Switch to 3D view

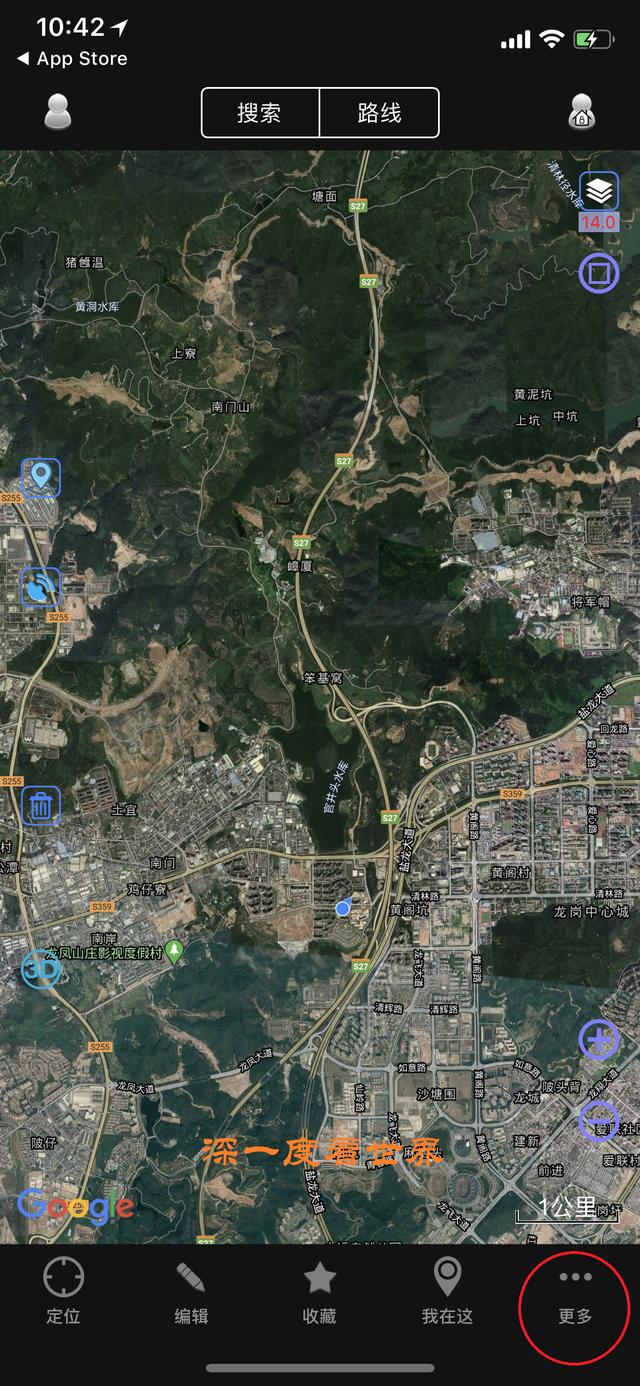tap(41, 969)
